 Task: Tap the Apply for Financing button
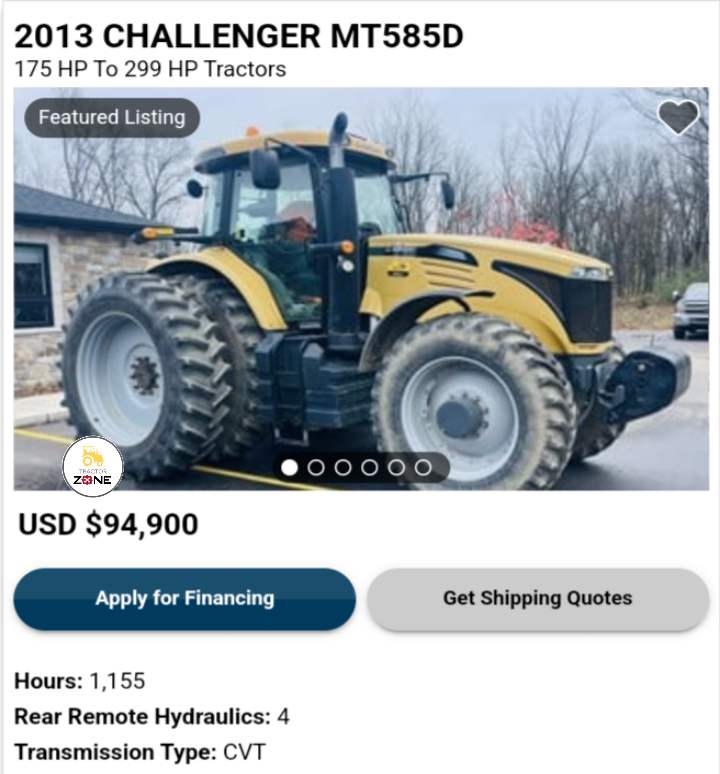[x=185, y=599]
